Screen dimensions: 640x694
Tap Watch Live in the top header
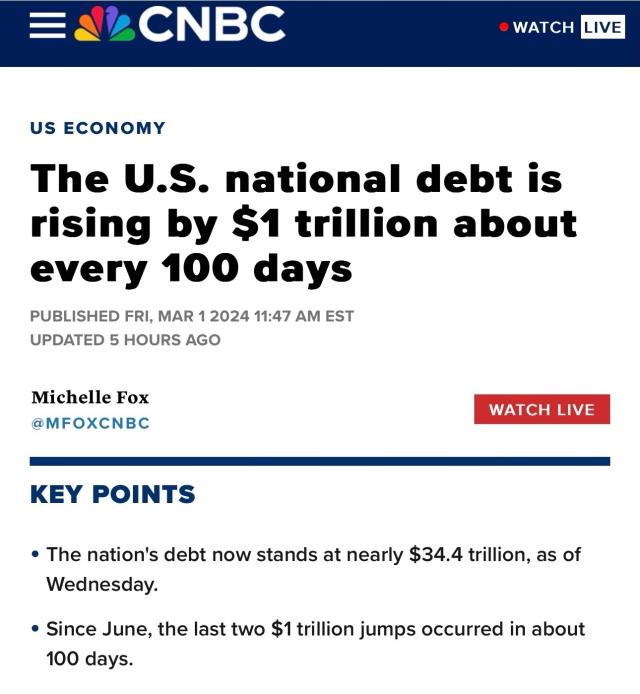[562, 27]
